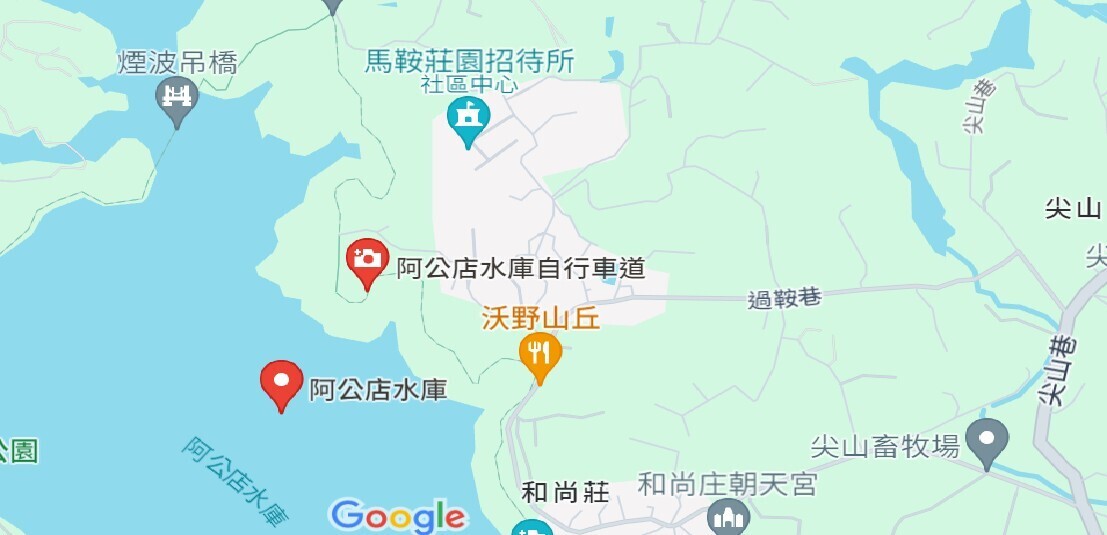Screen dimensions: 1107x535
Task: Select the 馬鞍莊園招待所 map marker
Action: (x=467, y=120)
